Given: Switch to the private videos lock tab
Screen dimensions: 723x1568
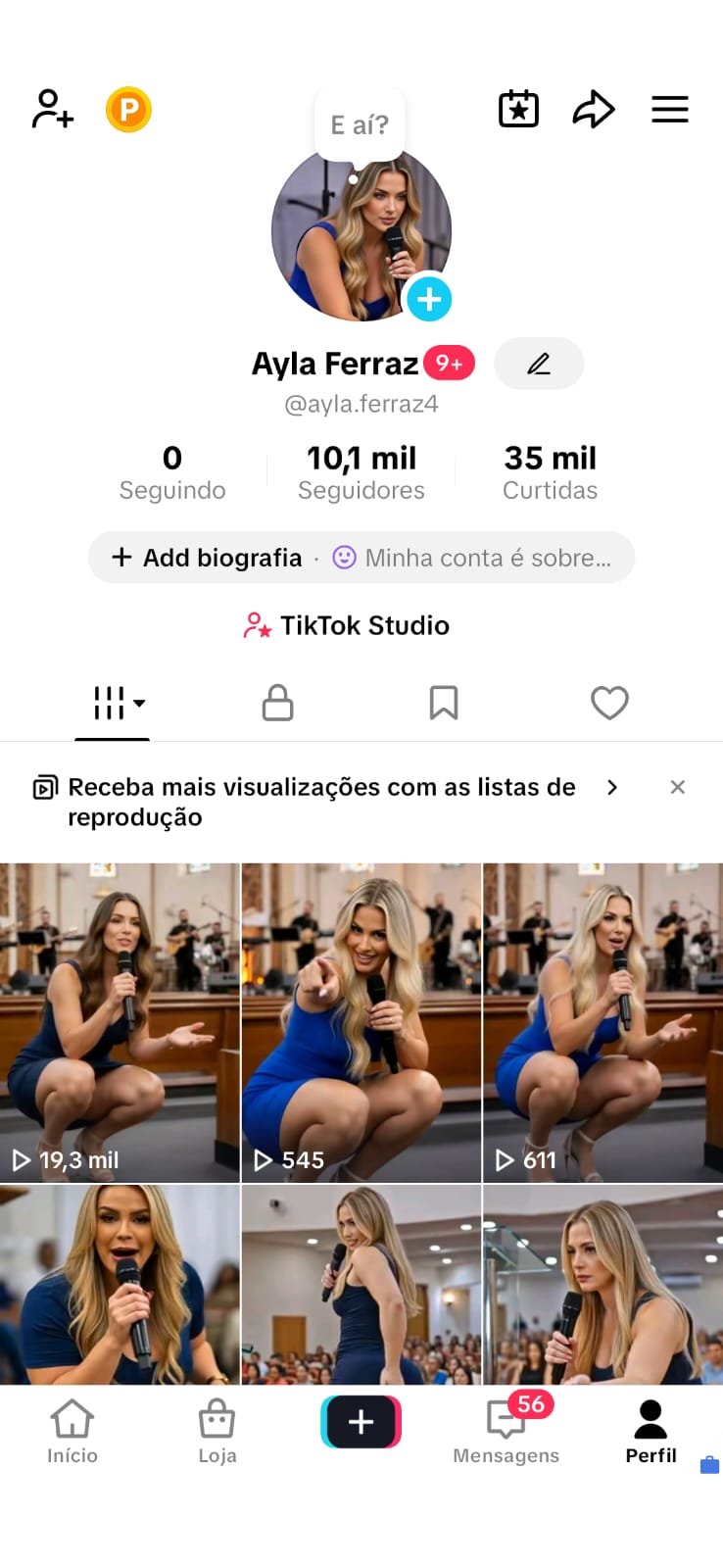Looking at the screenshot, I should [x=277, y=702].
